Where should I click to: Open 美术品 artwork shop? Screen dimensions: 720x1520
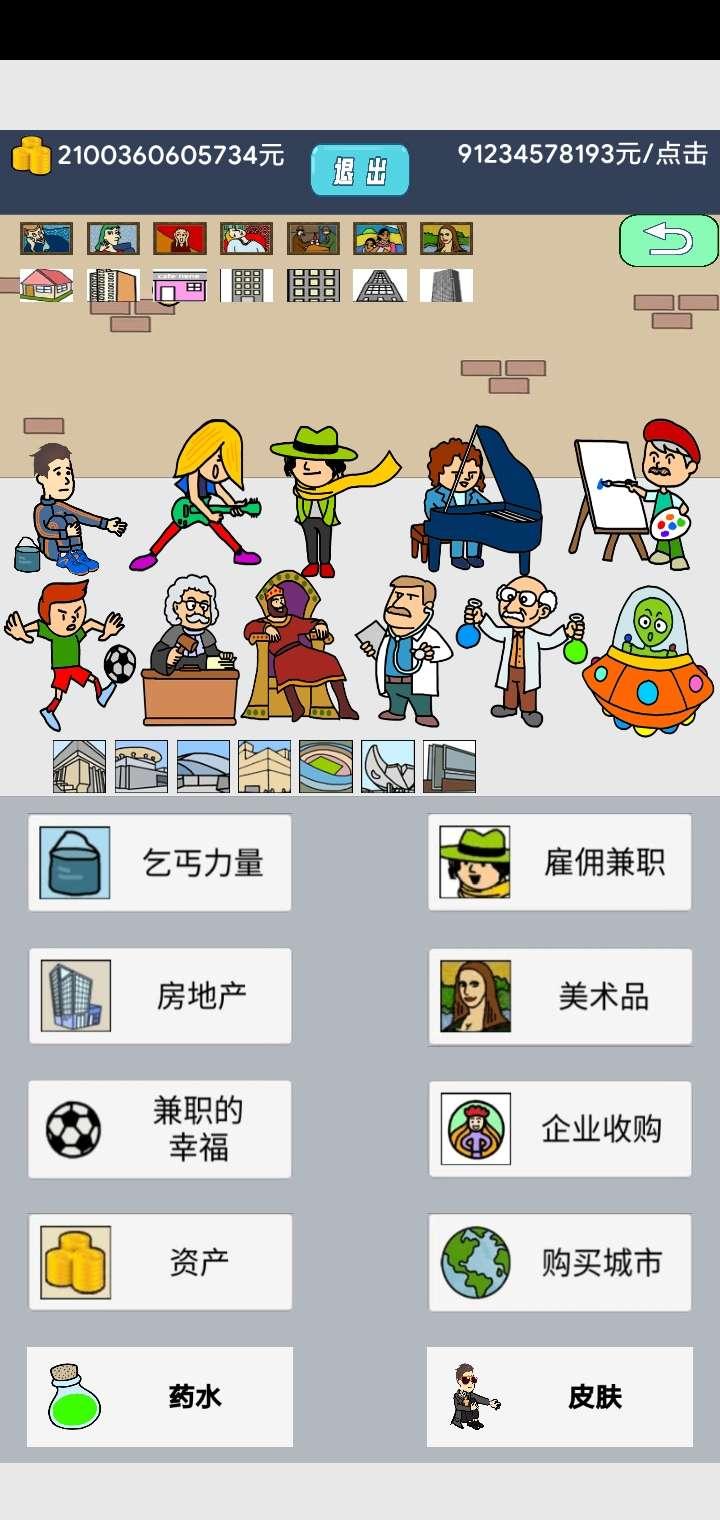click(560, 996)
